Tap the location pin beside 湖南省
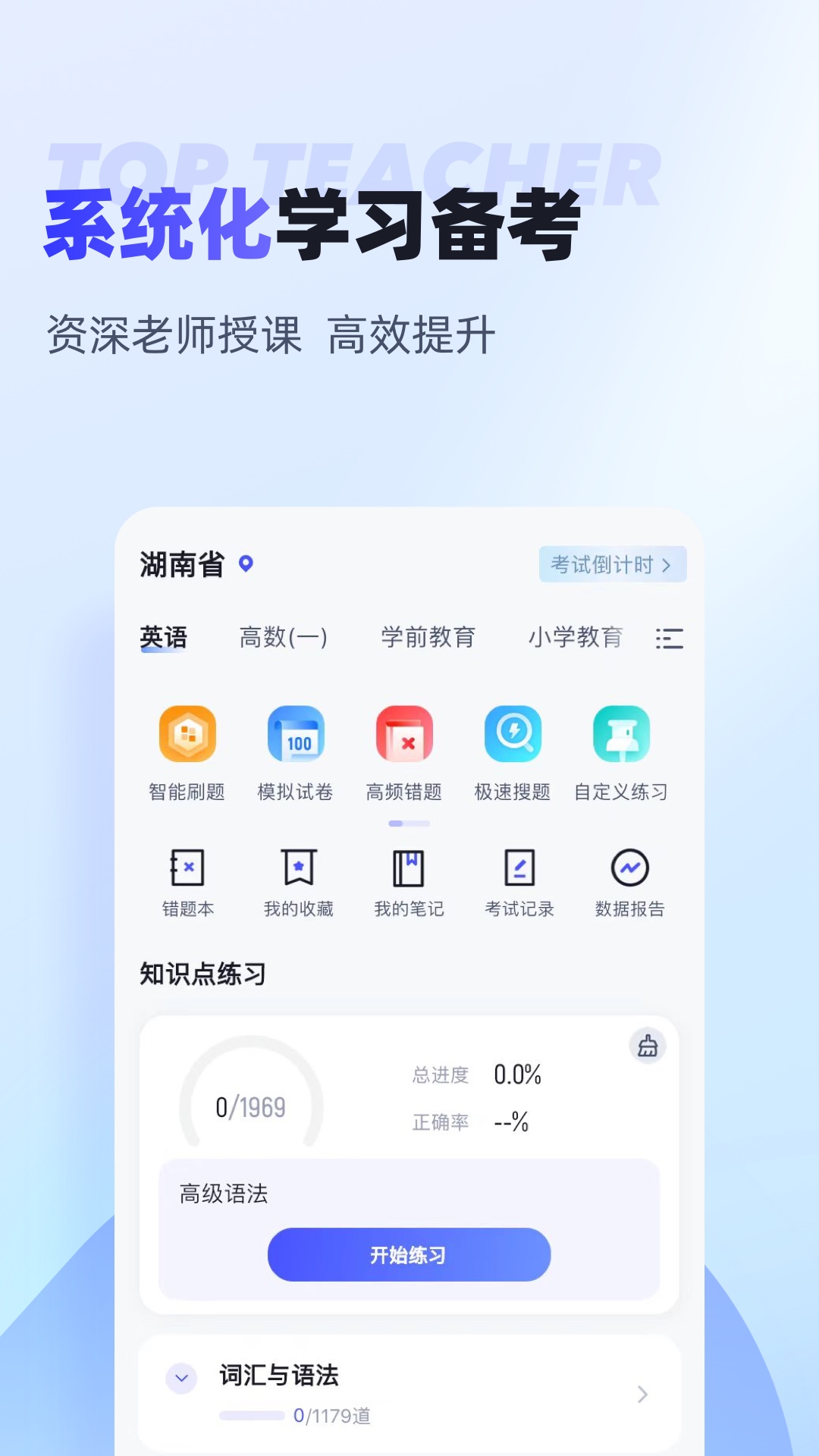Image resolution: width=819 pixels, height=1456 pixels. click(244, 564)
